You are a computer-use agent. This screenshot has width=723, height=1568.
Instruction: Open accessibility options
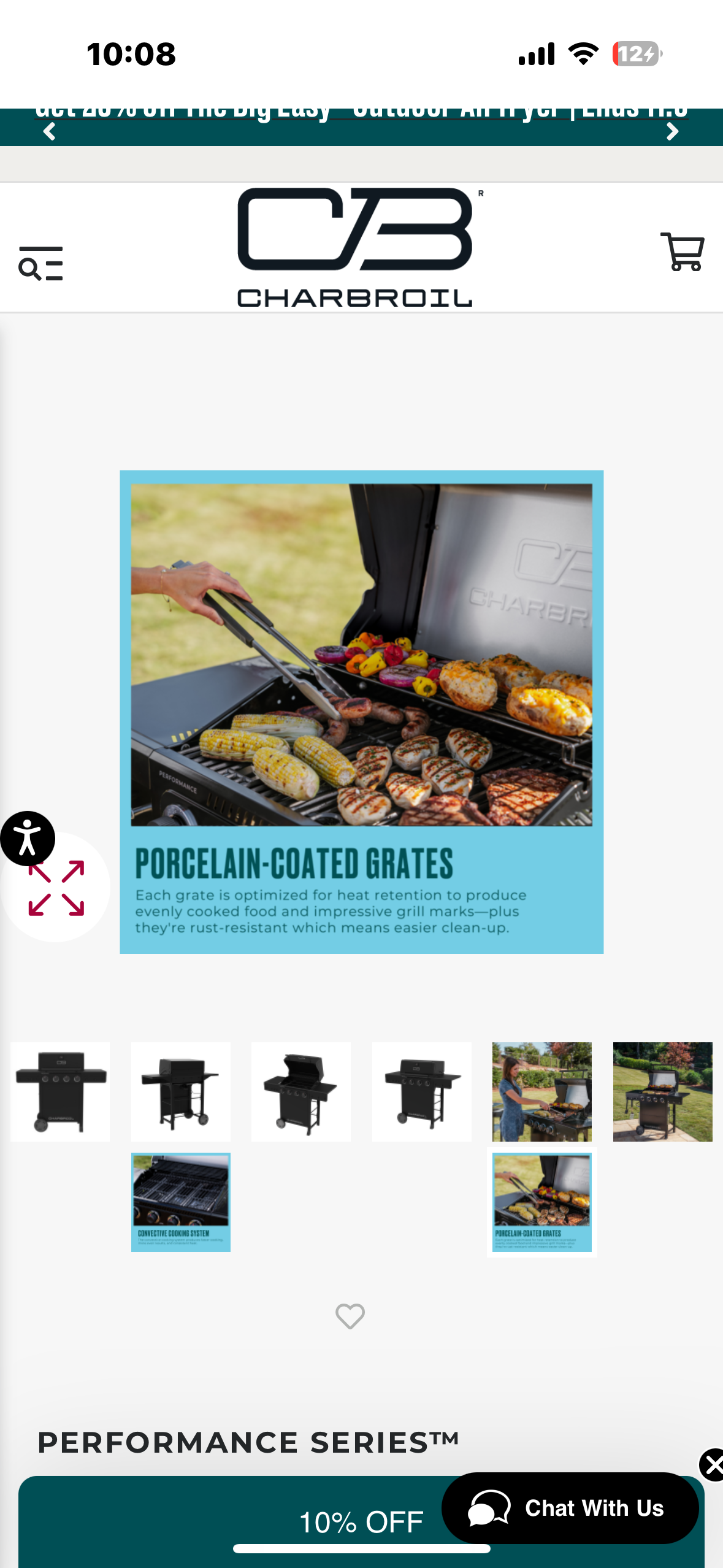click(x=27, y=837)
